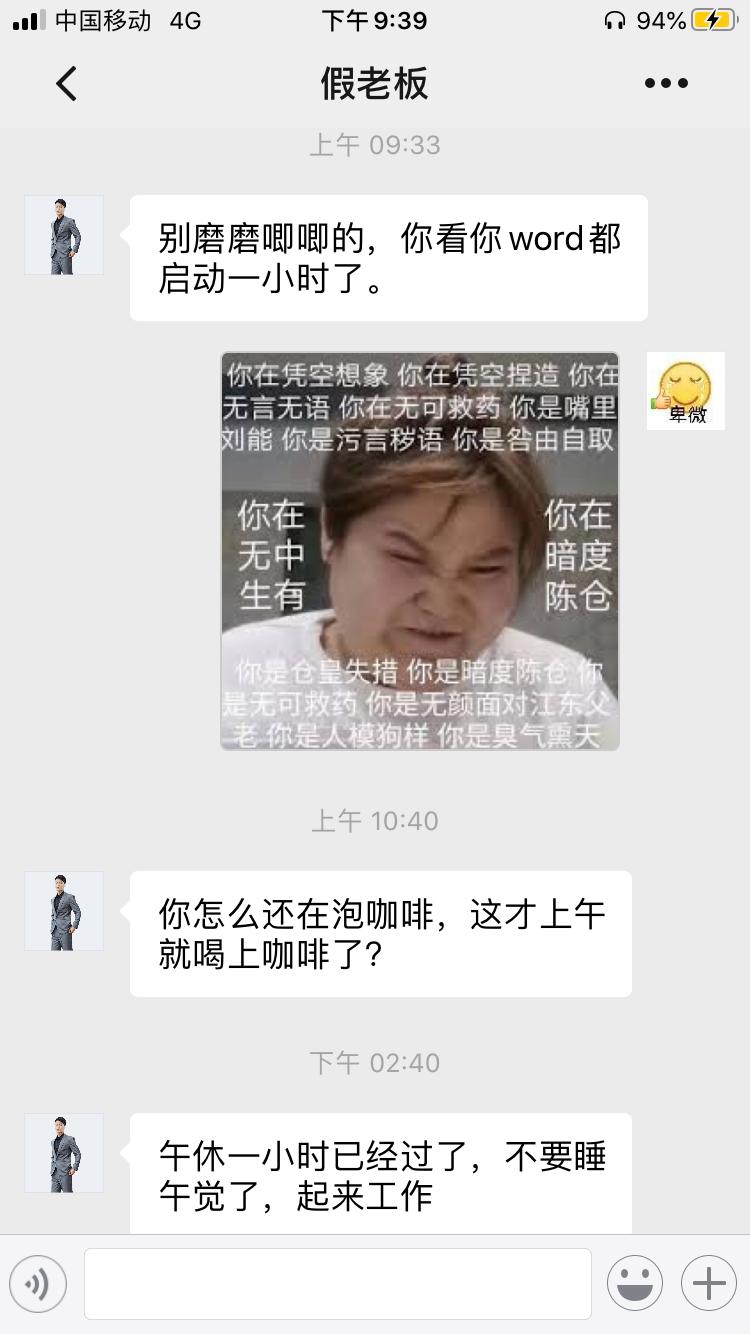The image size is (750, 1334).
Task: Tap the message about Word starting an hour ago
Action: pyautogui.click(x=388, y=257)
